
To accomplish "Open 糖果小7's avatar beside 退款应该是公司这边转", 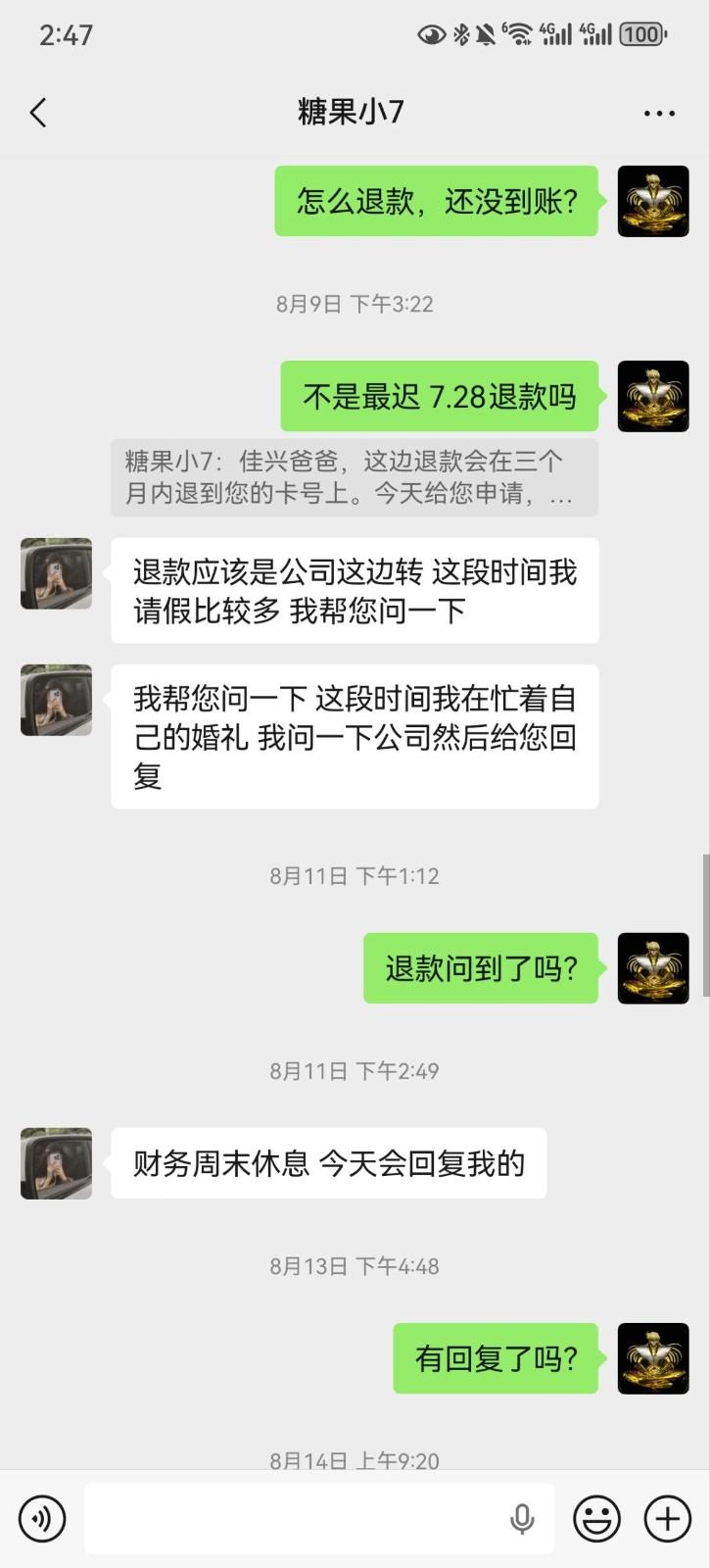I will point(57,573).
